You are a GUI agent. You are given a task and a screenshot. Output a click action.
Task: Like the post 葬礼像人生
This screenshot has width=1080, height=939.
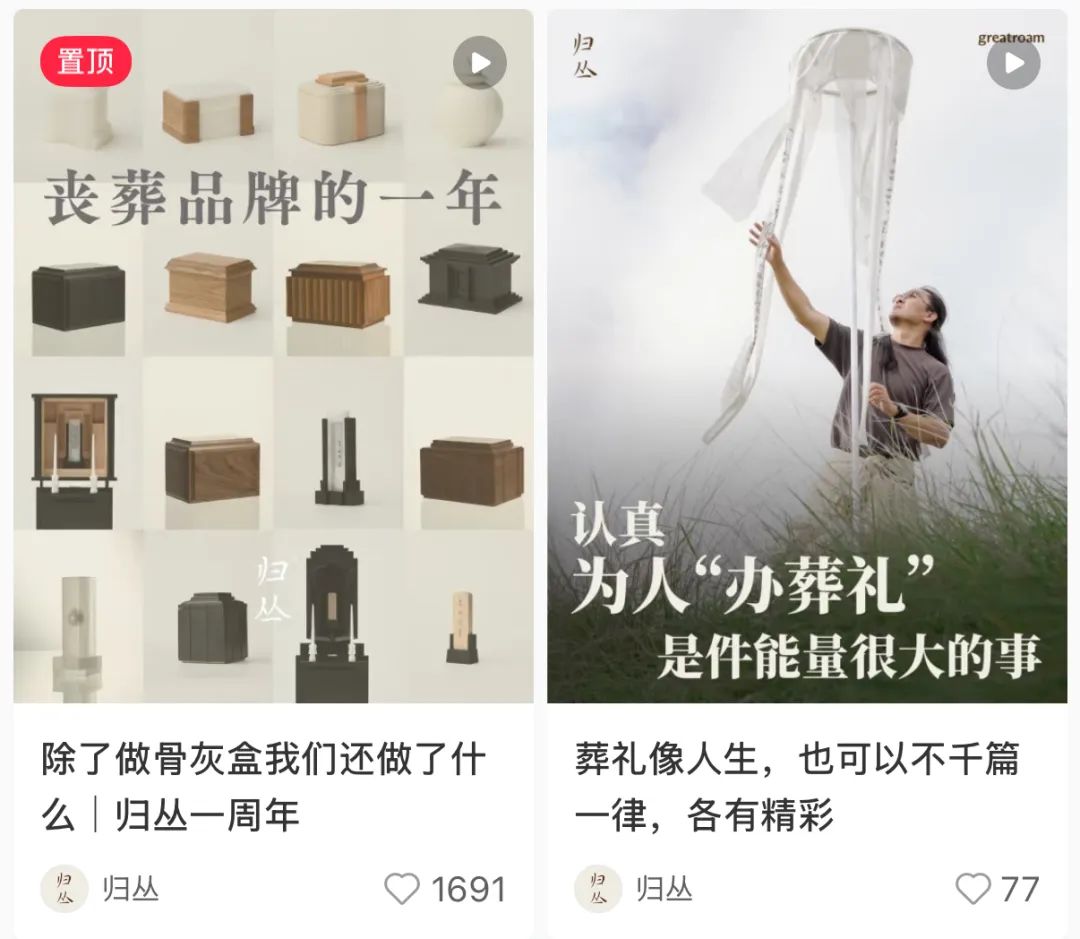pos(972,889)
